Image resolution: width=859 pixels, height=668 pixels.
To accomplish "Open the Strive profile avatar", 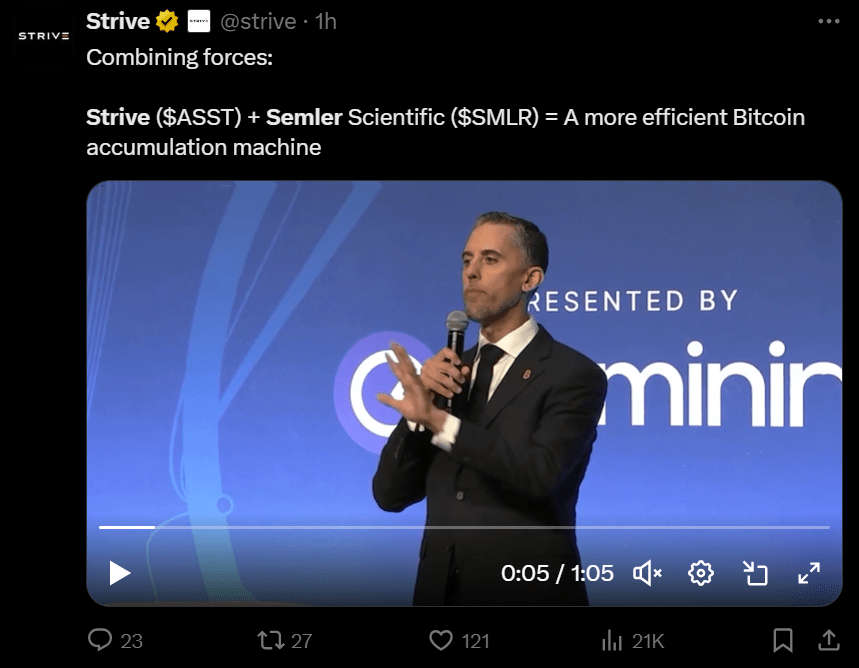I will [43, 35].
